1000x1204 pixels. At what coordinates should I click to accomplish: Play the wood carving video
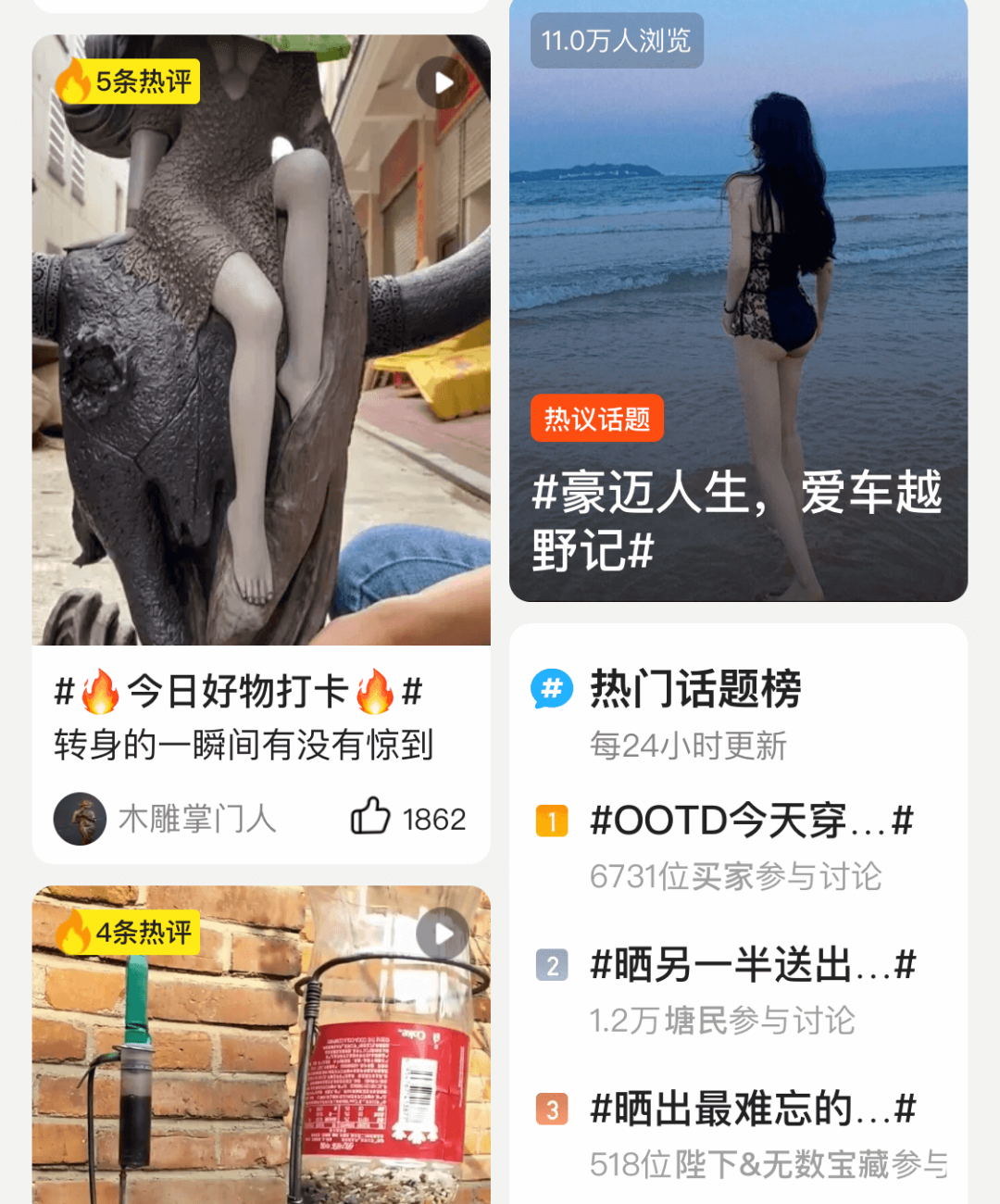click(x=442, y=83)
